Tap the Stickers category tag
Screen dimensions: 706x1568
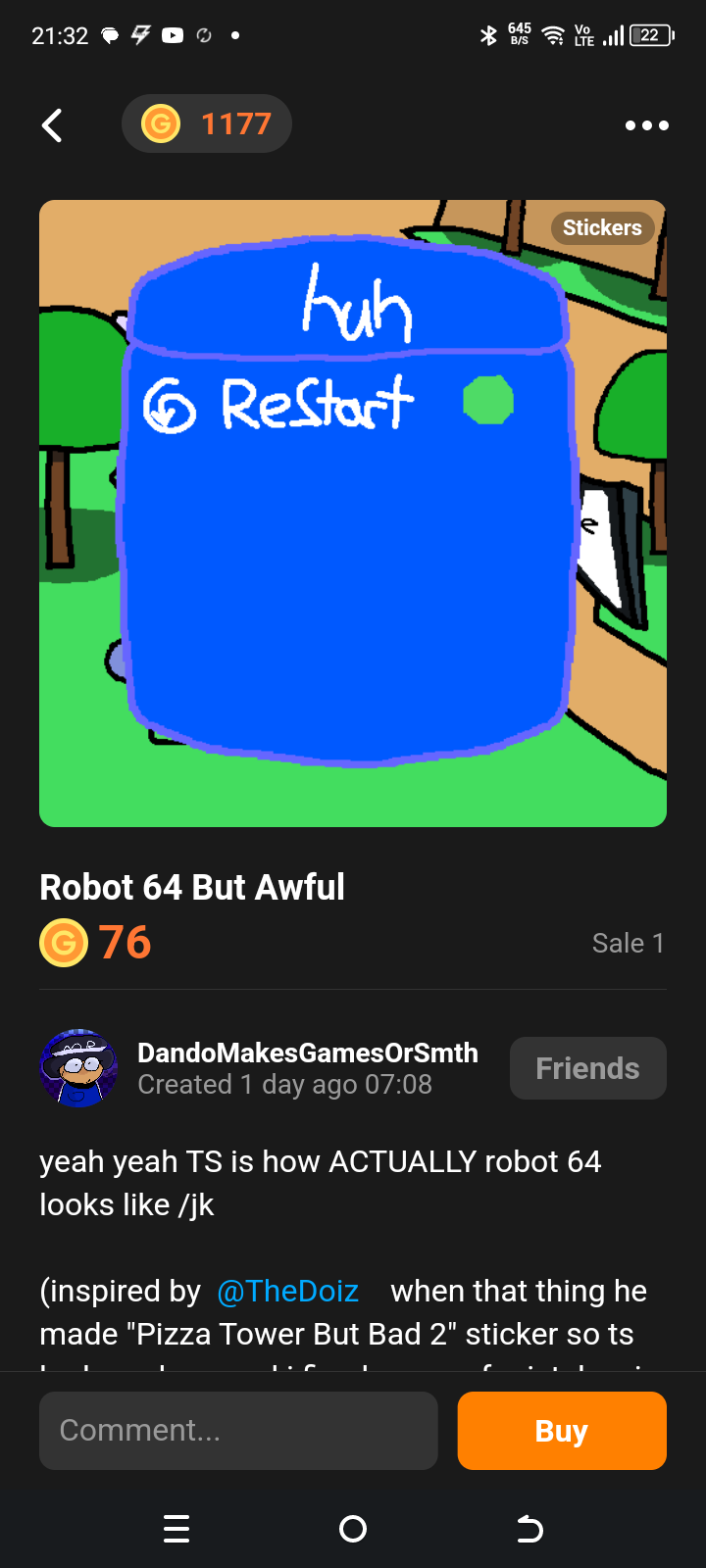click(601, 228)
